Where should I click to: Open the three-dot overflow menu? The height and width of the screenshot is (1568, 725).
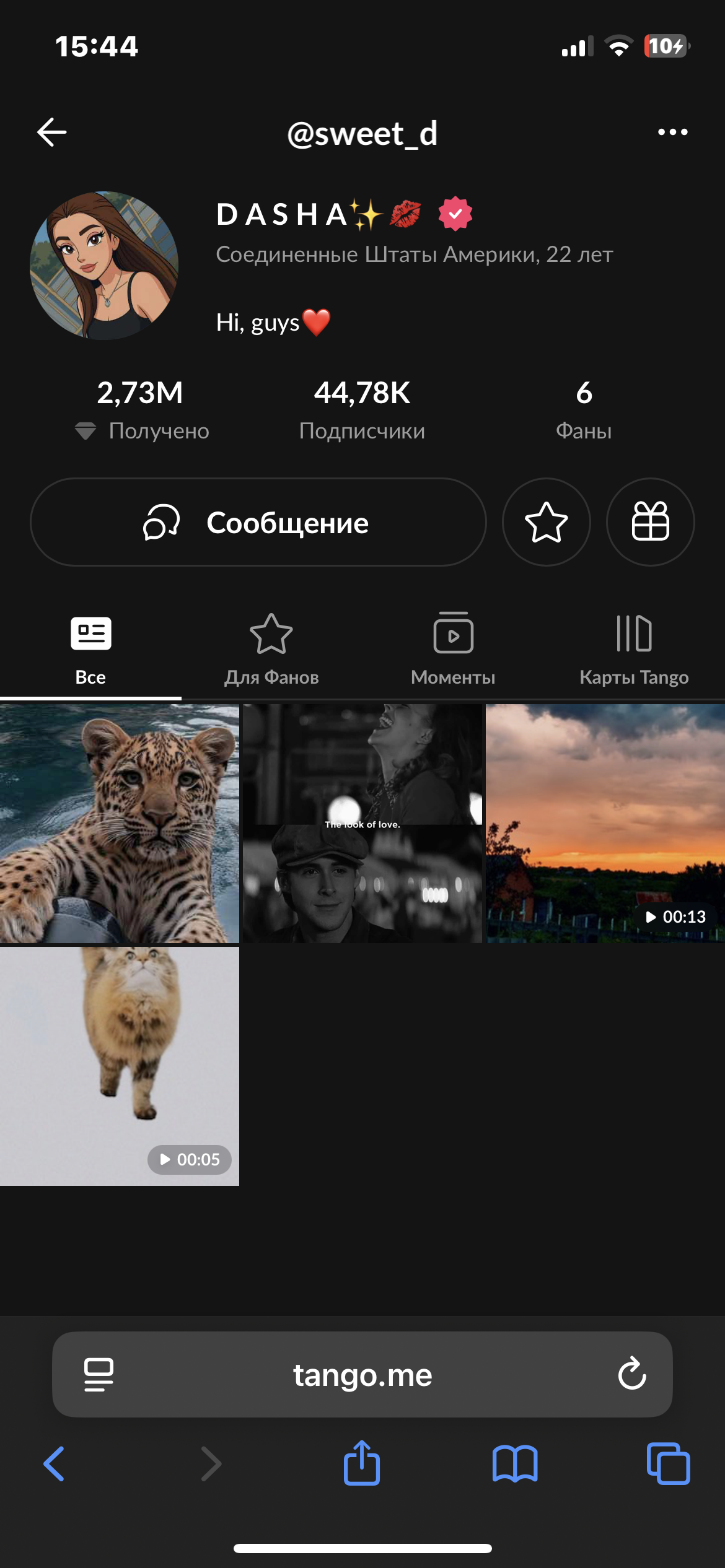point(672,132)
